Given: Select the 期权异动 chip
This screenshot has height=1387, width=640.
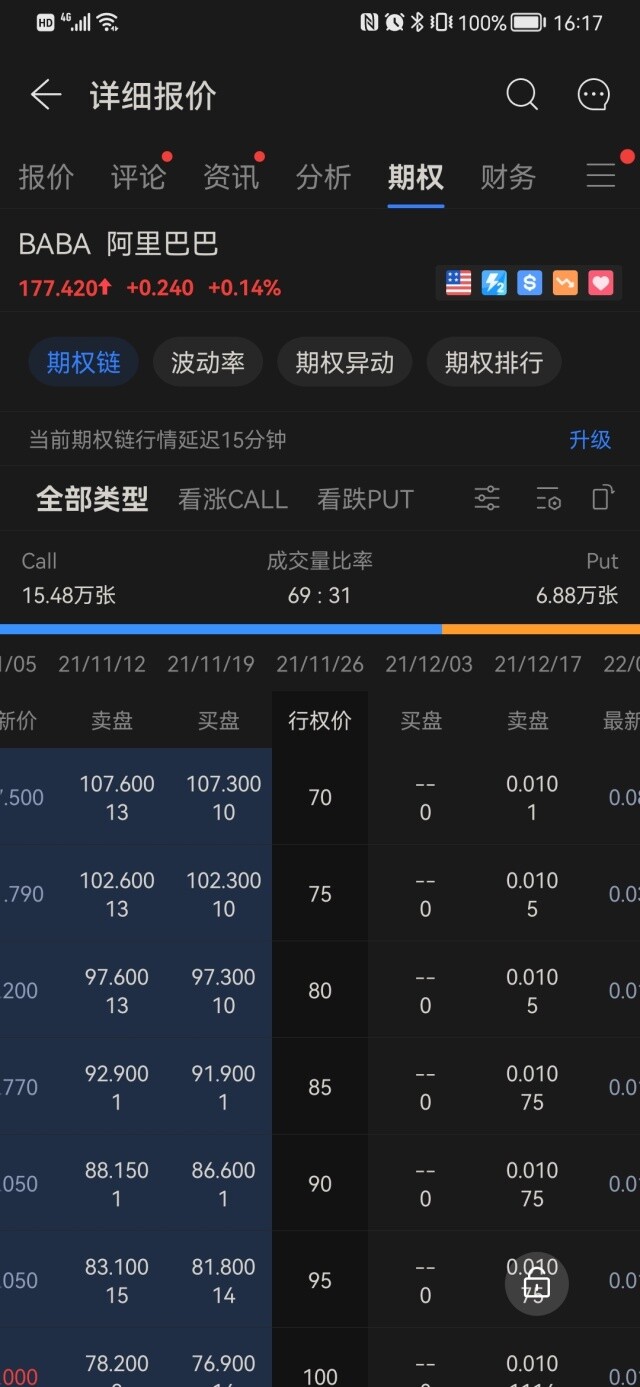Looking at the screenshot, I should (x=344, y=362).
